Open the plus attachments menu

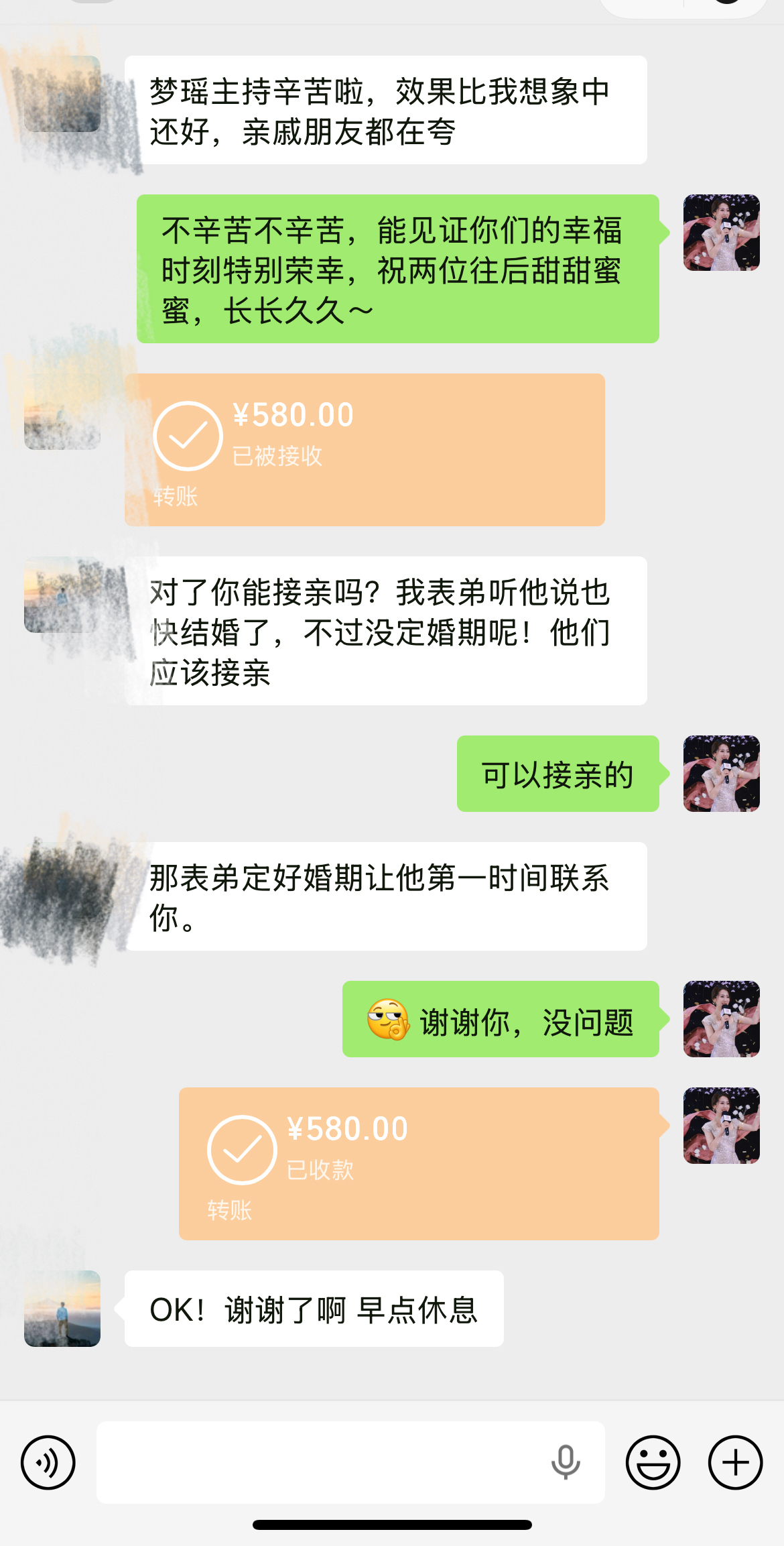pyautogui.click(x=735, y=1462)
